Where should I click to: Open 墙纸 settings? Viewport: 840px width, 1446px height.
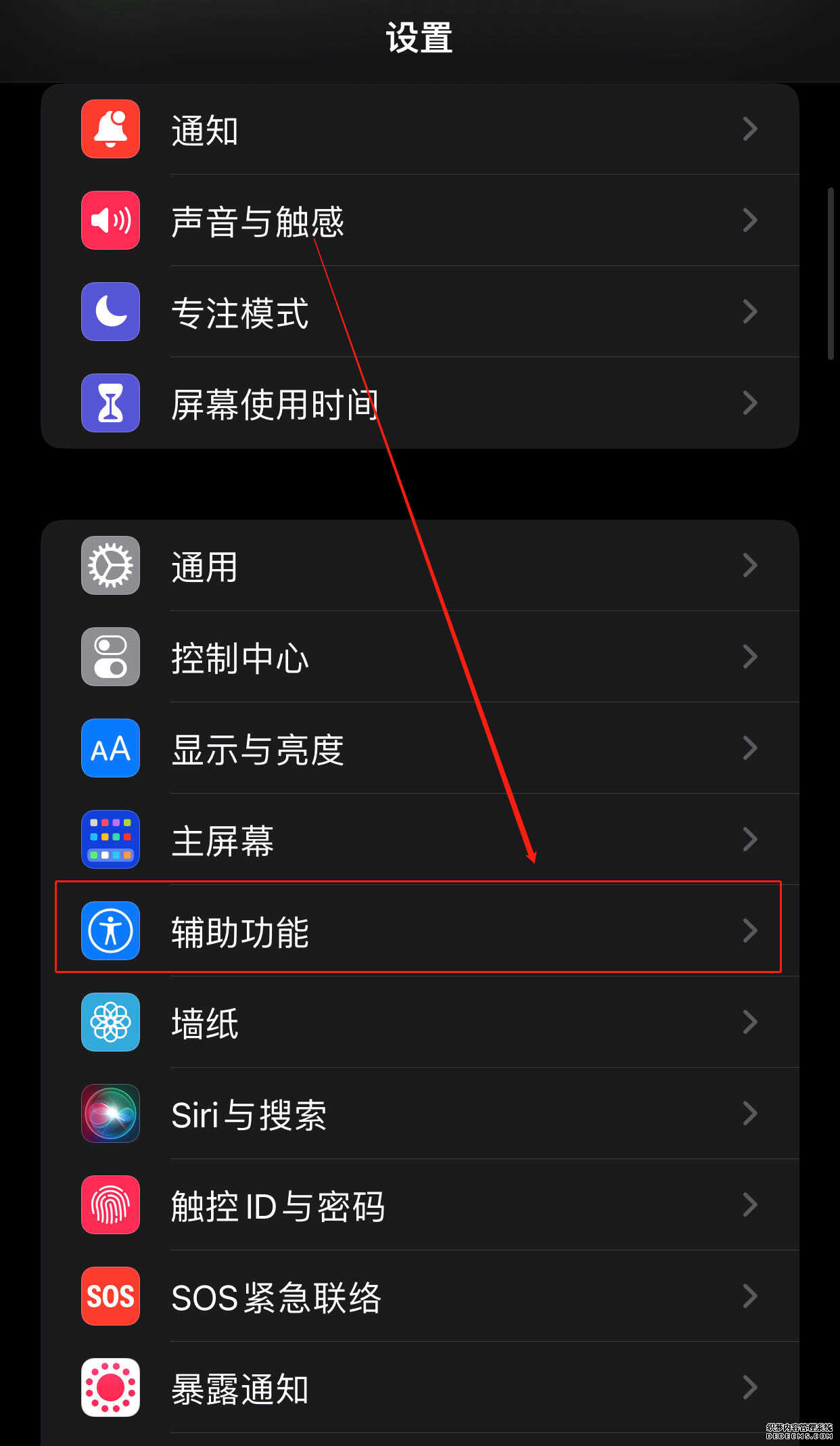[419, 1023]
